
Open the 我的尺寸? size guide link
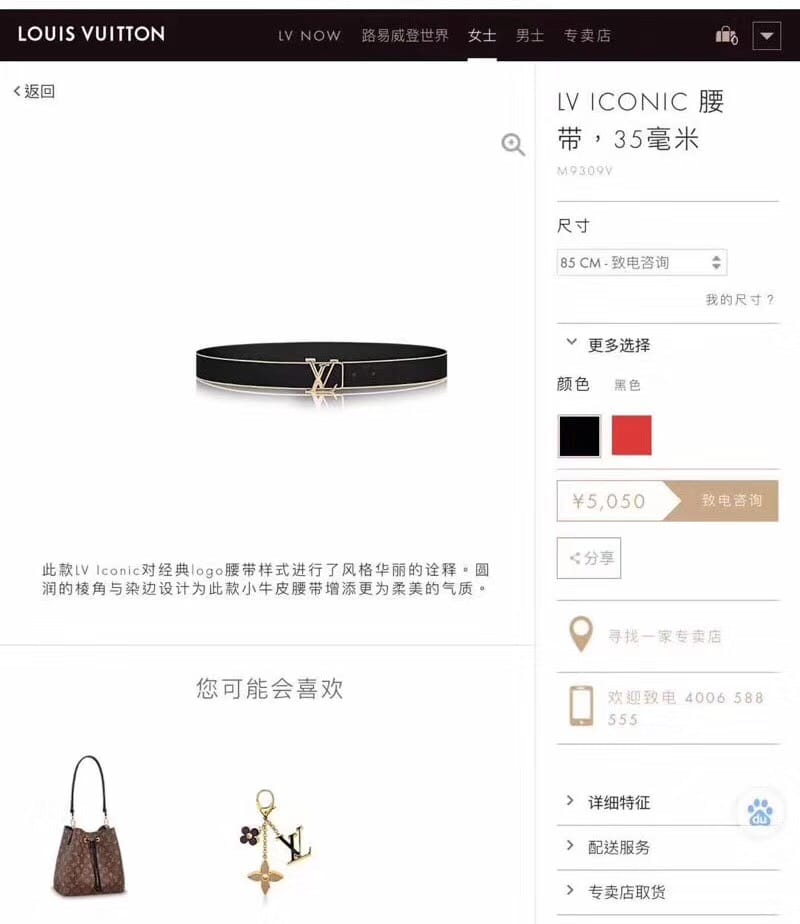(x=740, y=300)
